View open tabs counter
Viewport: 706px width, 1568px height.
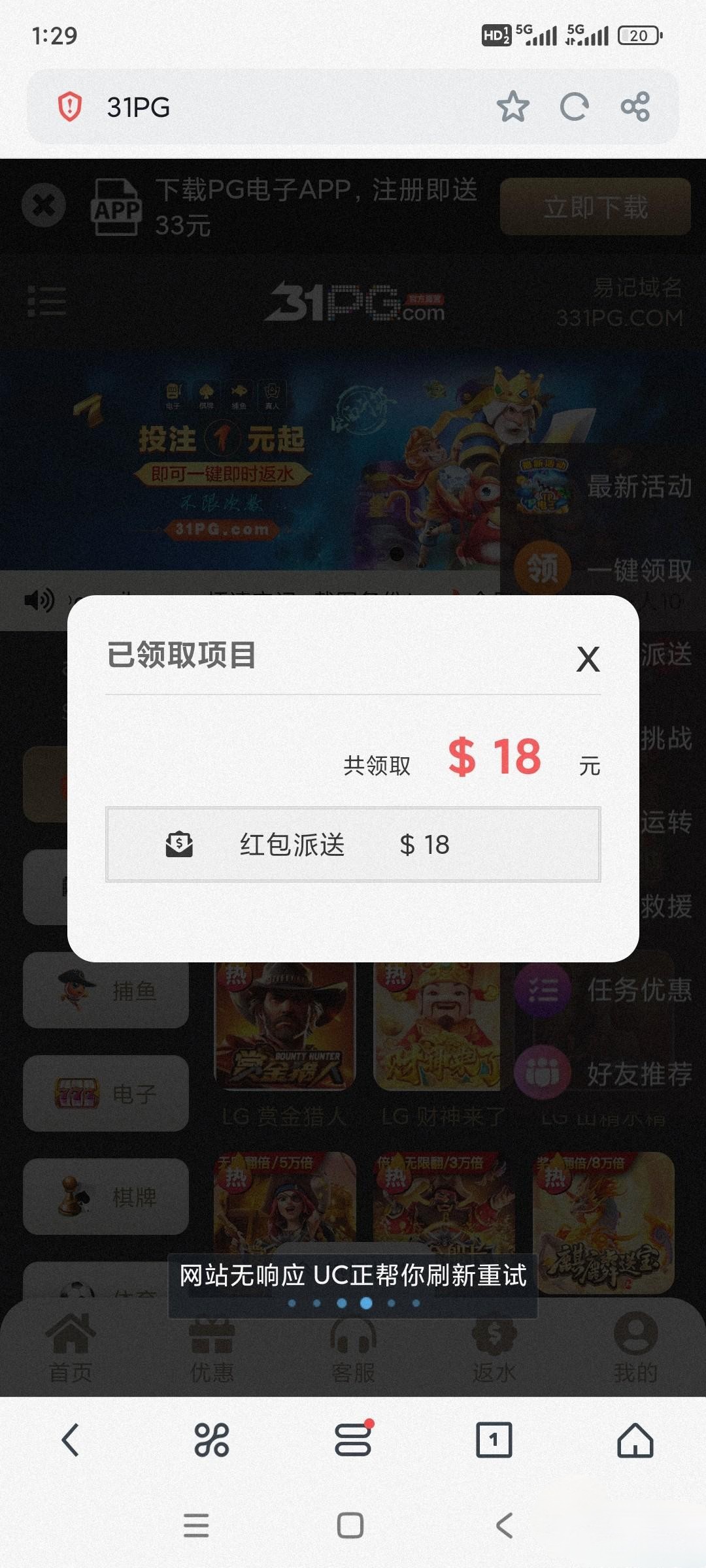pos(494,1440)
